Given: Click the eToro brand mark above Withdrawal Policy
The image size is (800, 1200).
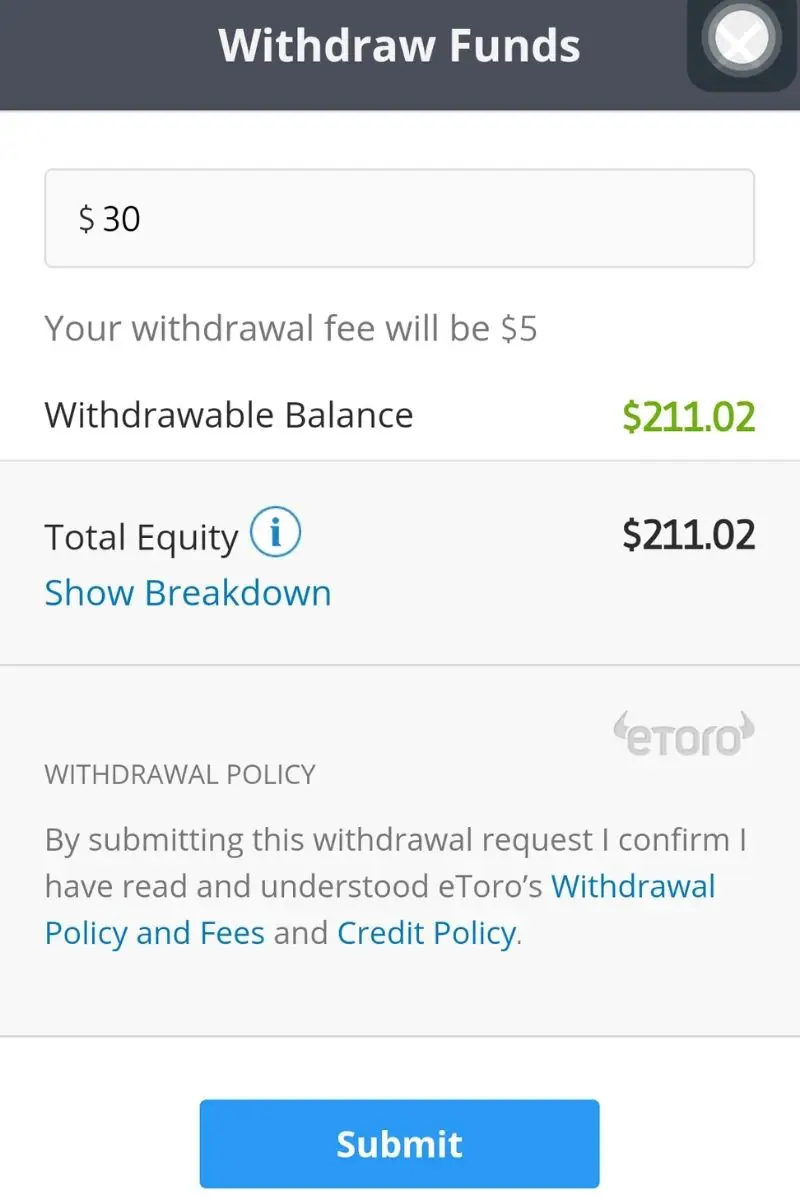Looking at the screenshot, I should coord(684,735).
